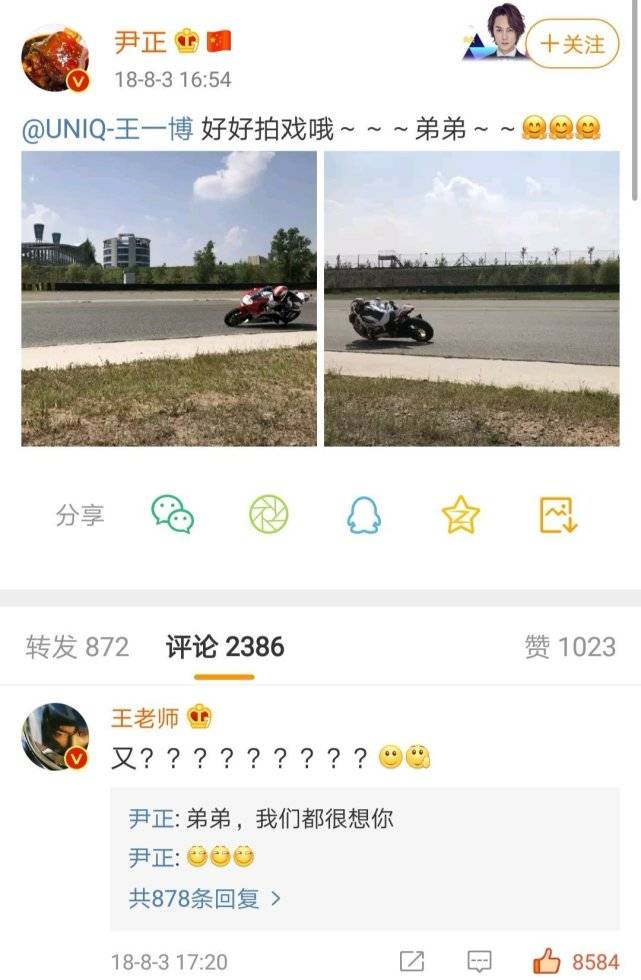Image resolution: width=641 pixels, height=980 pixels.
Task: View the white motorcycle photo
Action: pos(471,298)
